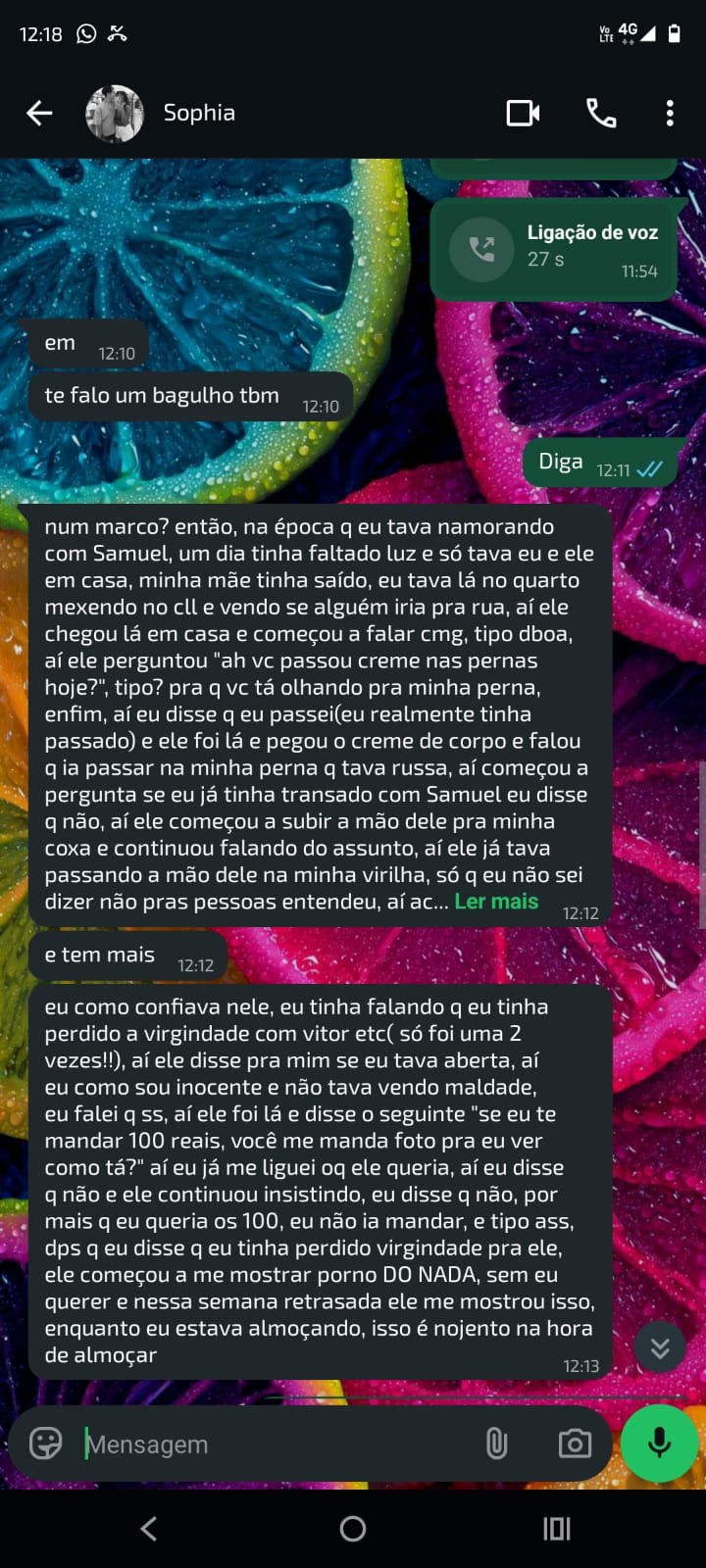Open the camera from the message bar
706x1568 pixels.
pyautogui.click(x=575, y=1444)
